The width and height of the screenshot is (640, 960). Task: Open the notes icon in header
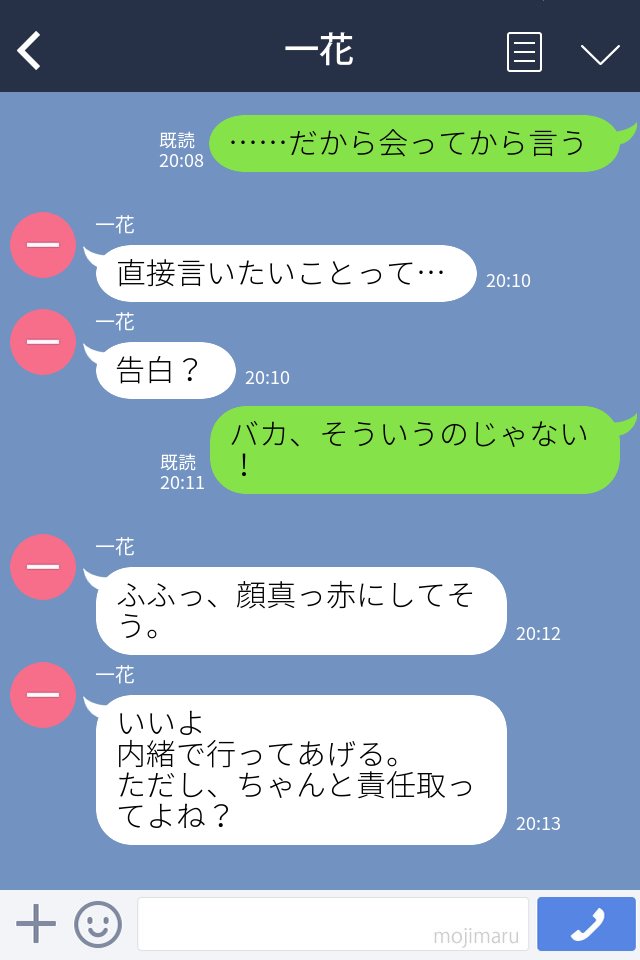tap(524, 52)
